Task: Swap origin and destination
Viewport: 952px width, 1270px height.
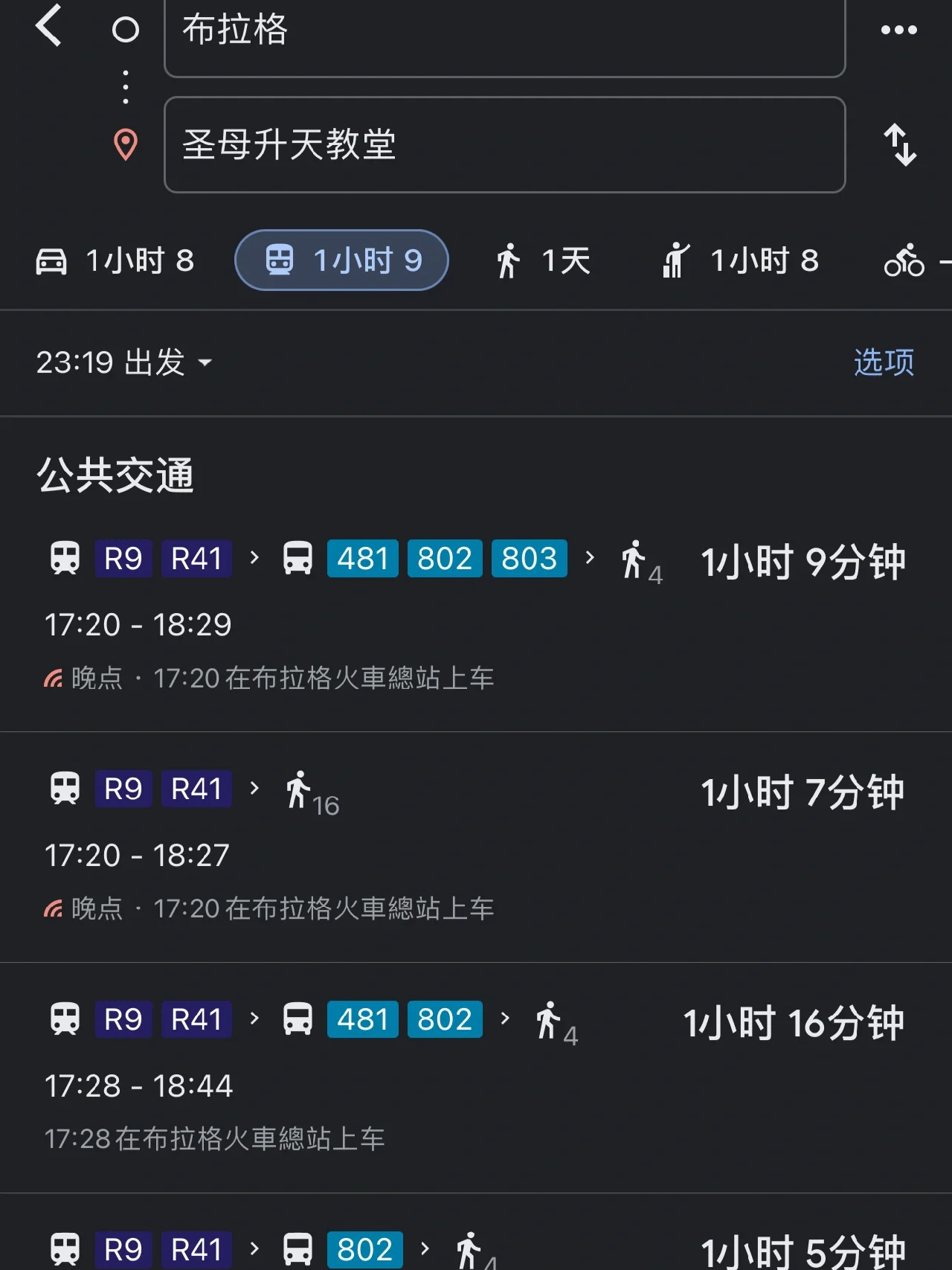Action: [900, 144]
